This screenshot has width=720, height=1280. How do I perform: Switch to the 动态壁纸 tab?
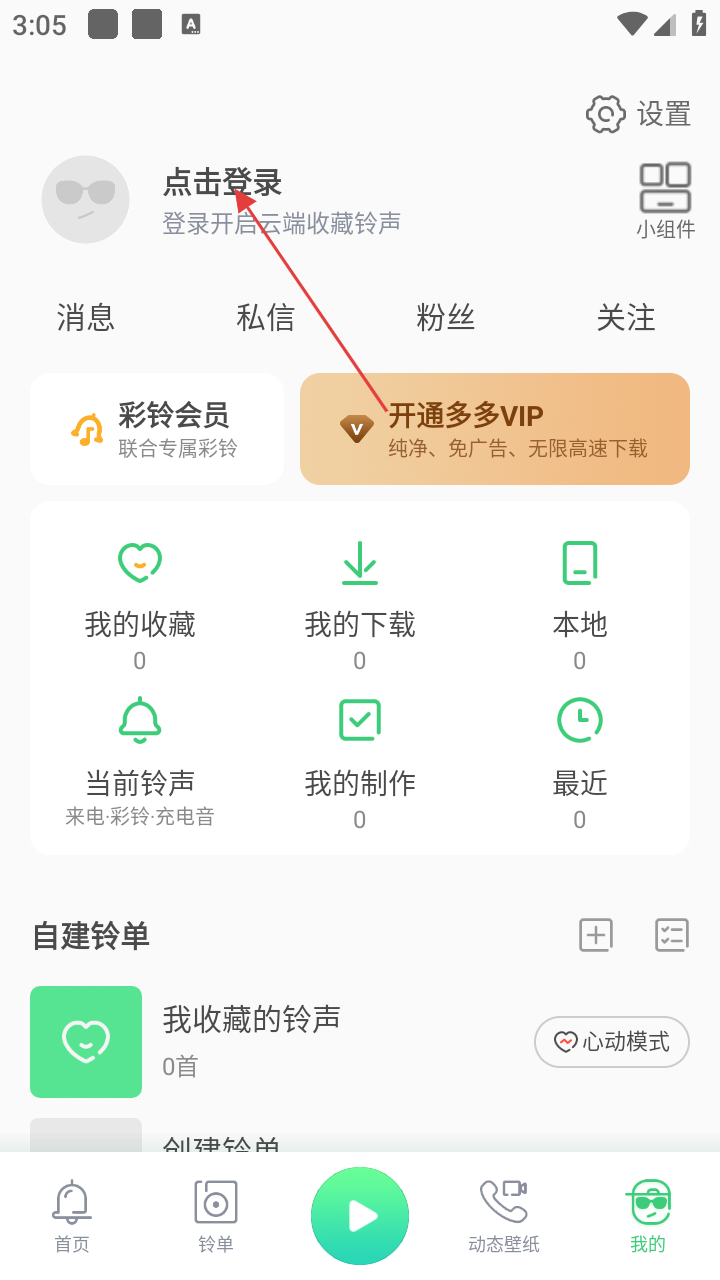pyautogui.click(x=504, y=1216)
